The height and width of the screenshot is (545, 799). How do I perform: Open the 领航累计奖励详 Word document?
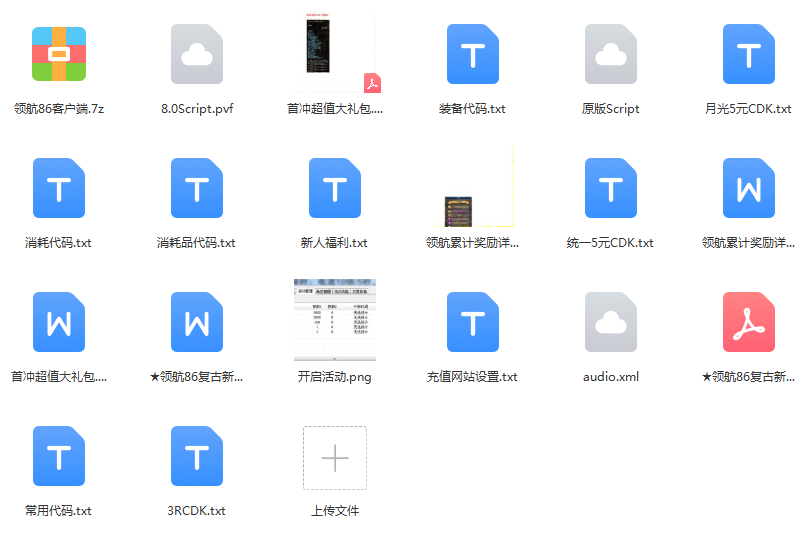748,188
